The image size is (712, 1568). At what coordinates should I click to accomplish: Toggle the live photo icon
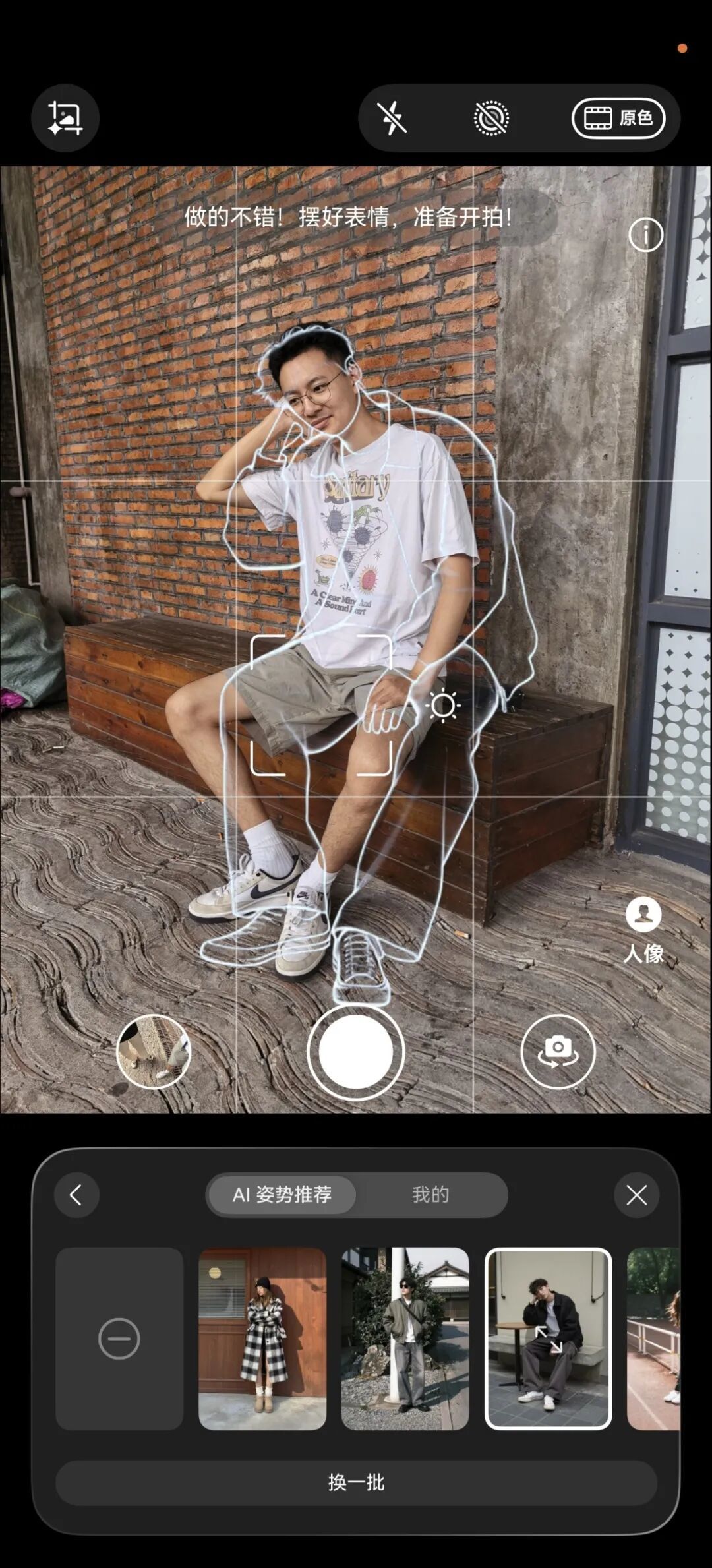(x=491, y=118)
